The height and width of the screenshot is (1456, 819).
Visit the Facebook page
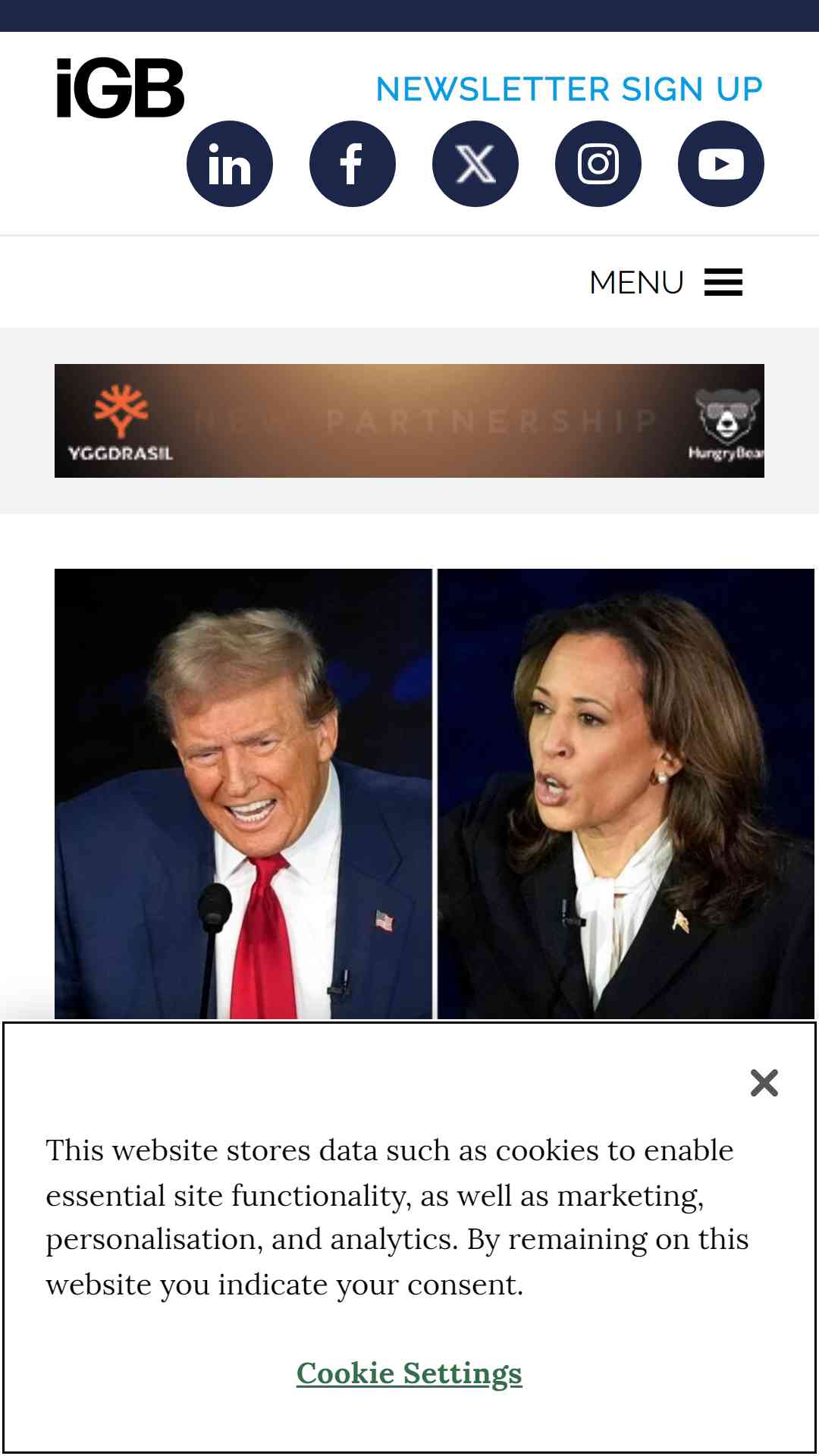353,164
